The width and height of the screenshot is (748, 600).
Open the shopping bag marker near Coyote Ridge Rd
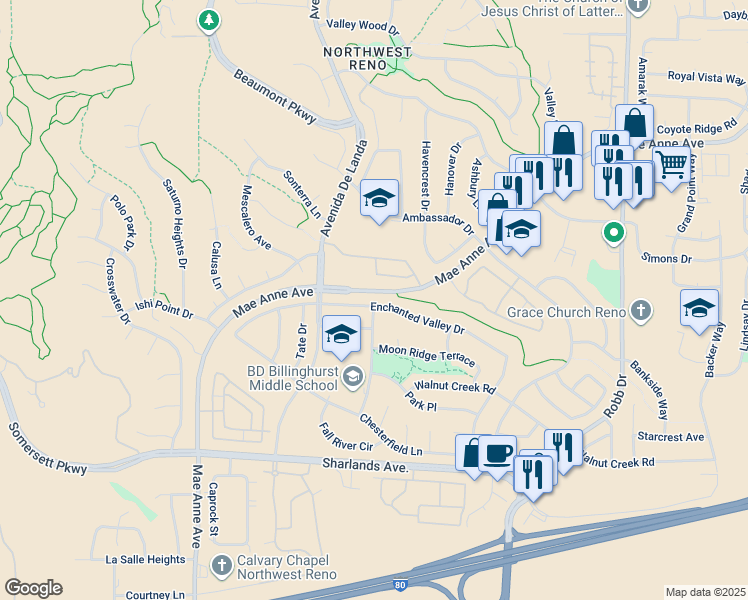tap(634, 125)
